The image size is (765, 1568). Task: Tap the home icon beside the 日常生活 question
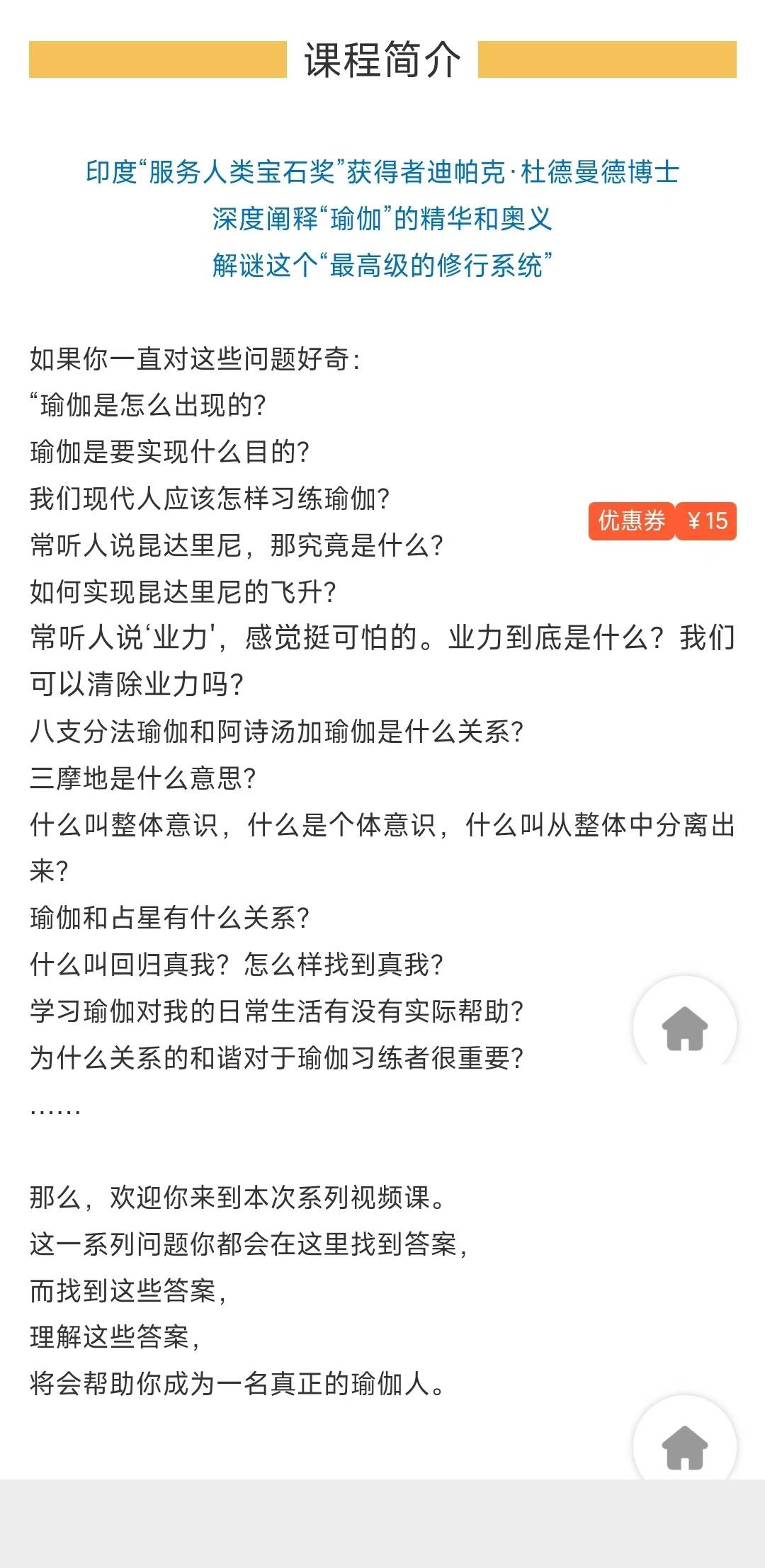coord(684,1026)
